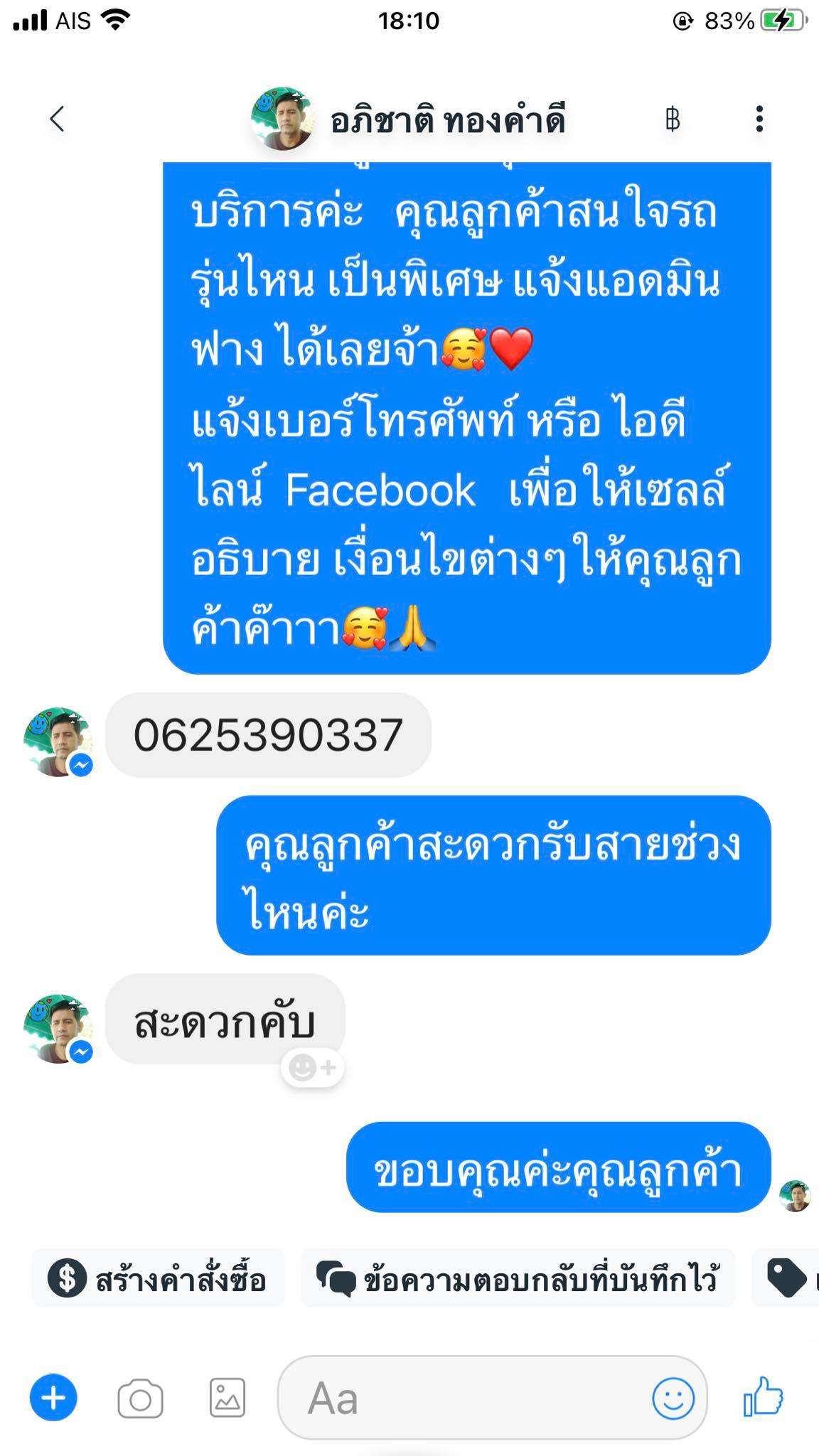The width and height of the screenshot is (819, 1456).
Task: Open the photo gallery picker
Action: click(227, 1398)
